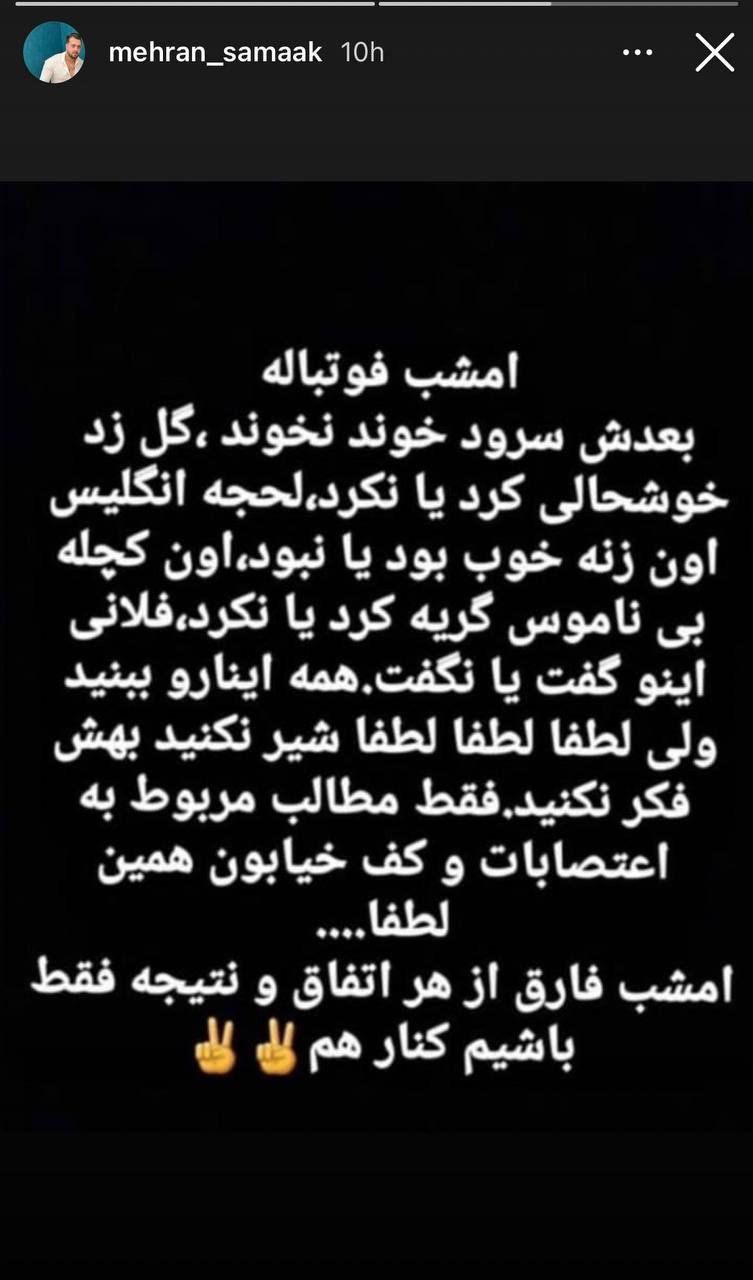Open mehran_samaak's profile picture

[54, 52]
